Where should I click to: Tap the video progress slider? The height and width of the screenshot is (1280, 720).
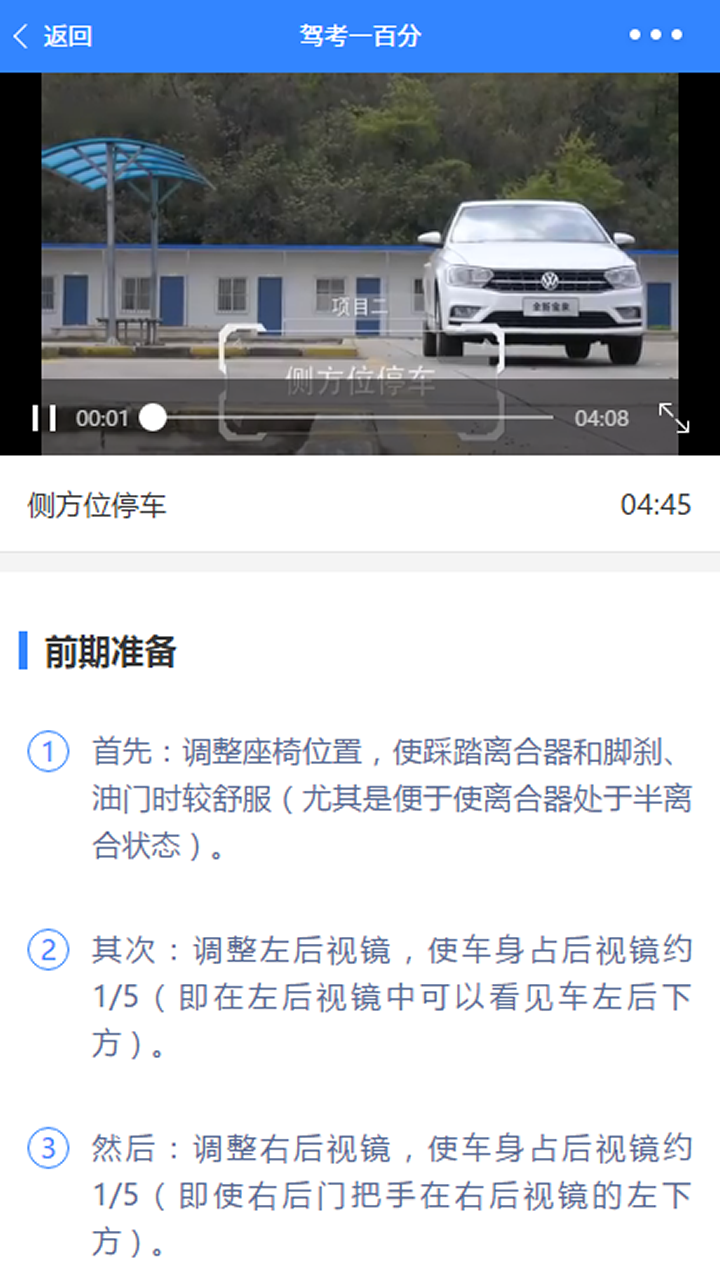click(x=352, y=418)
